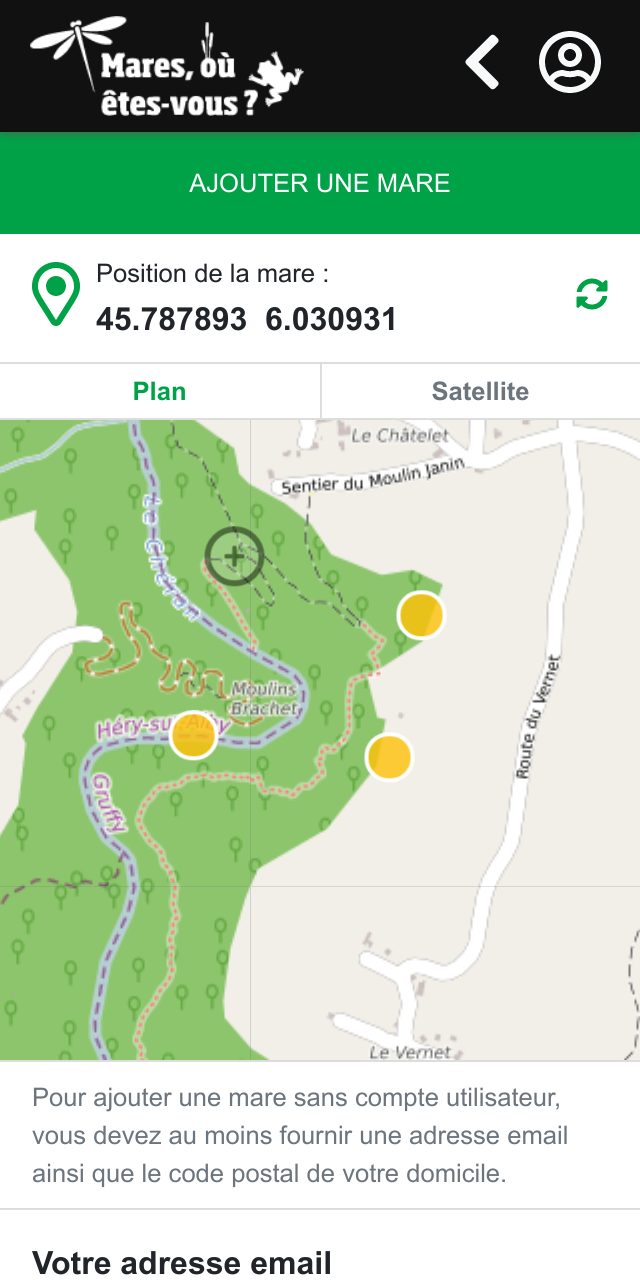Switch to the Satellite map view
The width and height of the screenshot is (640, 1280).
481,391
